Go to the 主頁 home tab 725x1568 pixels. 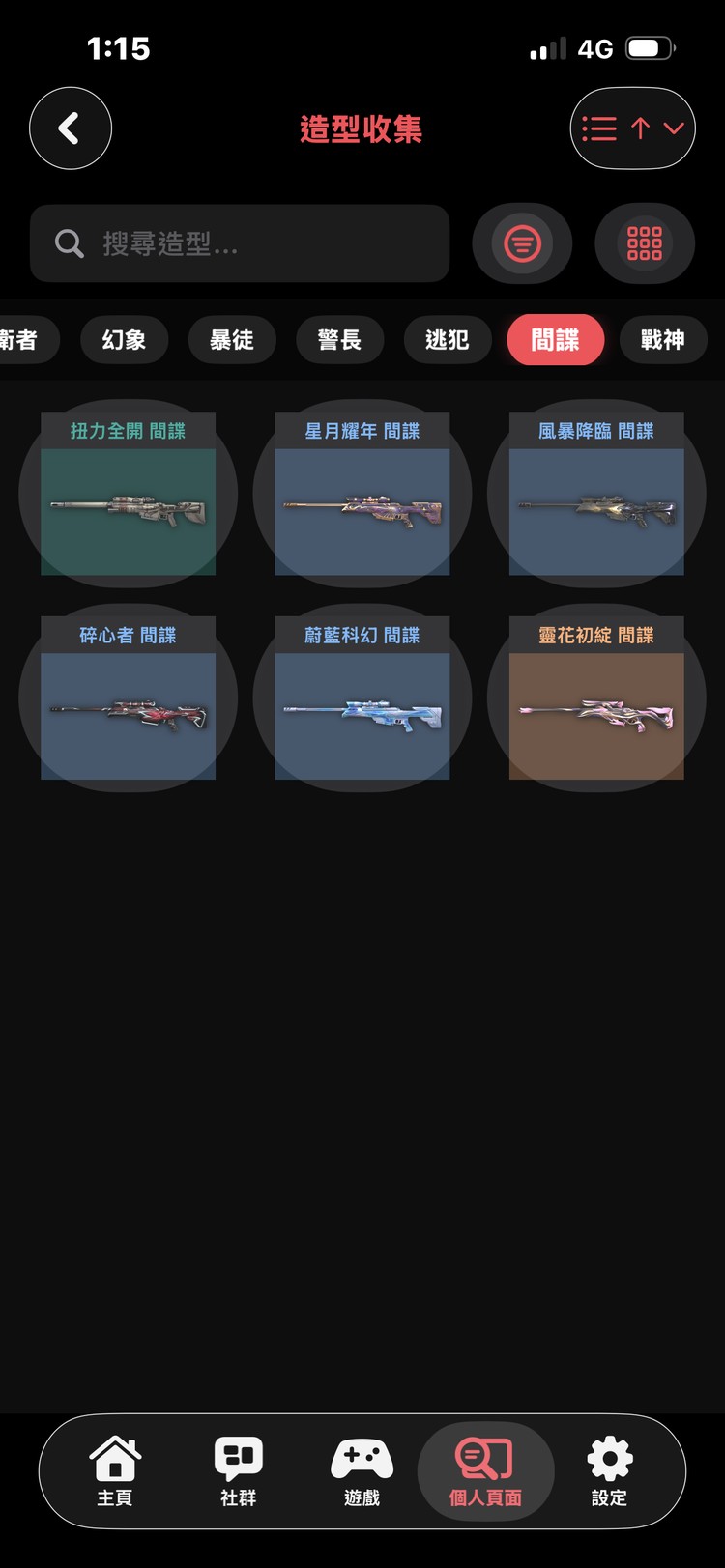pyautogui.click(x=115, y=1471)
